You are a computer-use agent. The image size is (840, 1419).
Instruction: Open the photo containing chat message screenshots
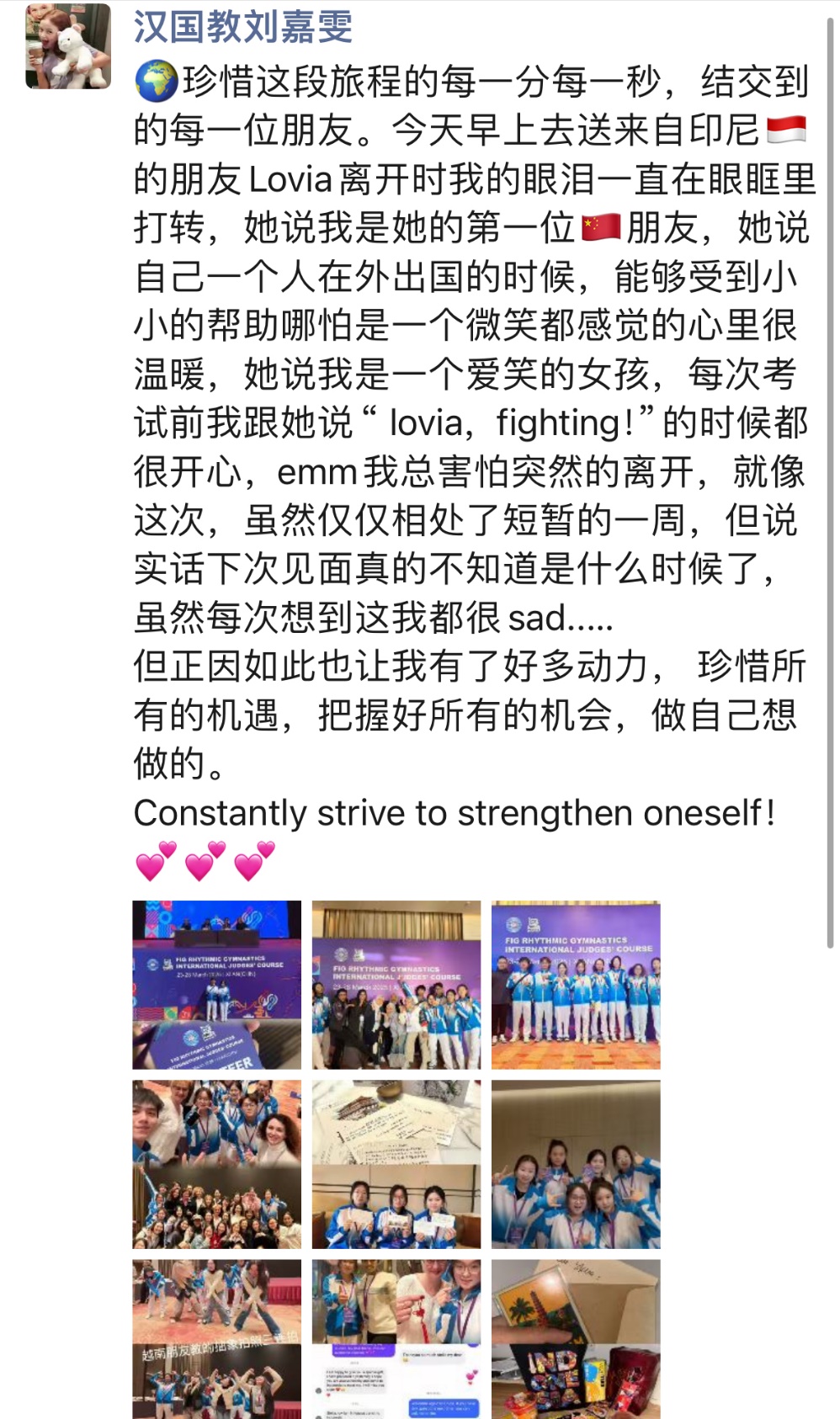[396, 1338]
